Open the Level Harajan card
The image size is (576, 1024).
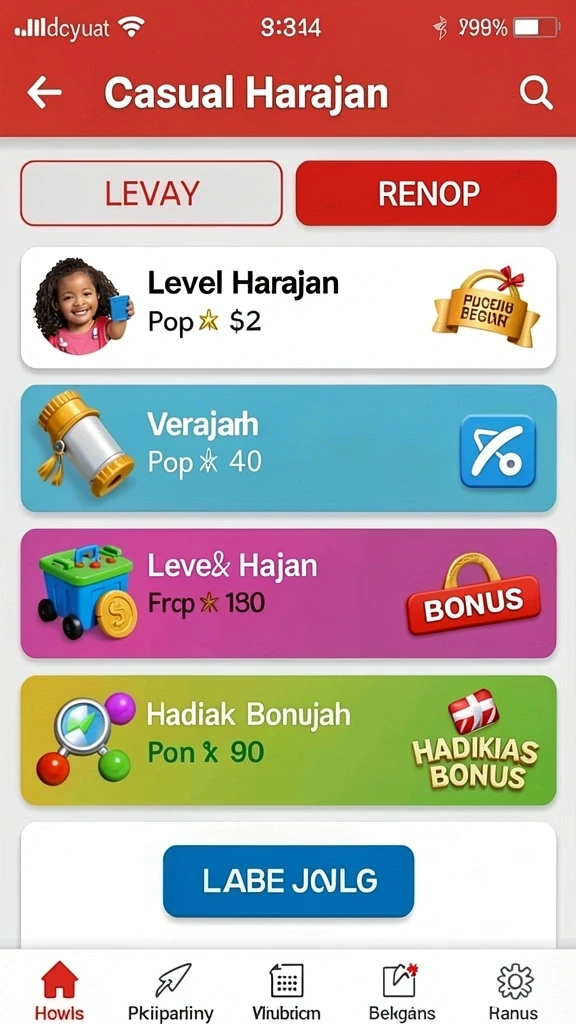pyautogui.click(x=288, y=308)
